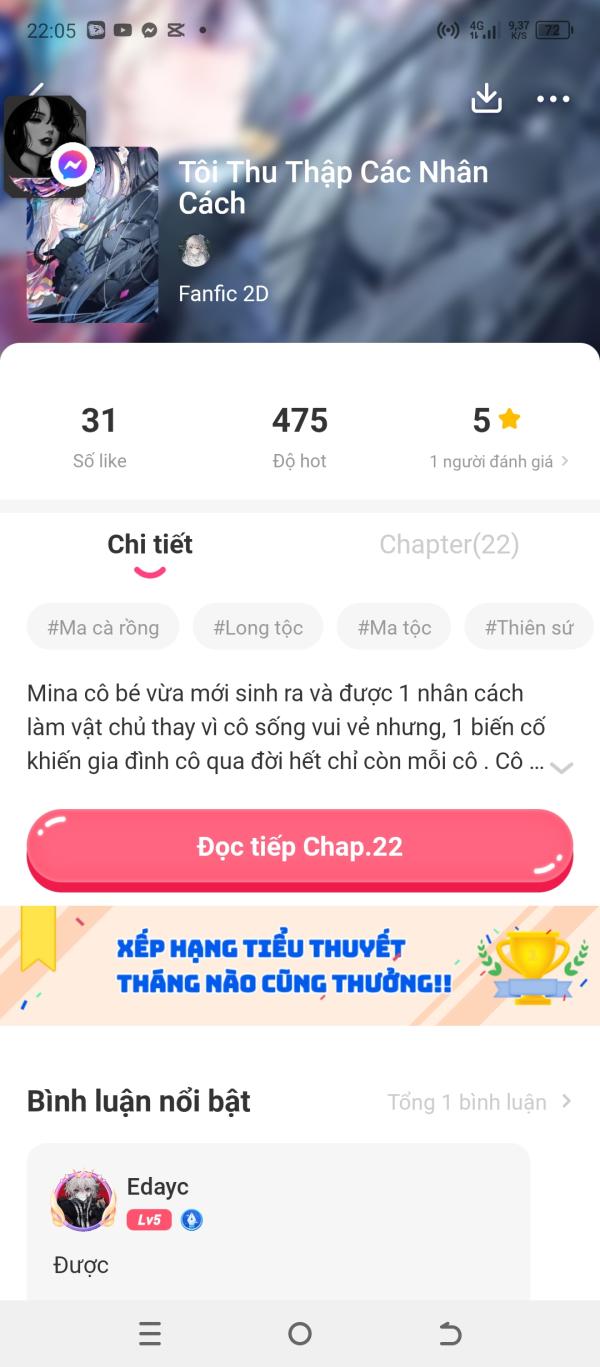Open the #Thiên sứ tag
The width and height of the screenshot is (600, 1367).
(529, 628)
